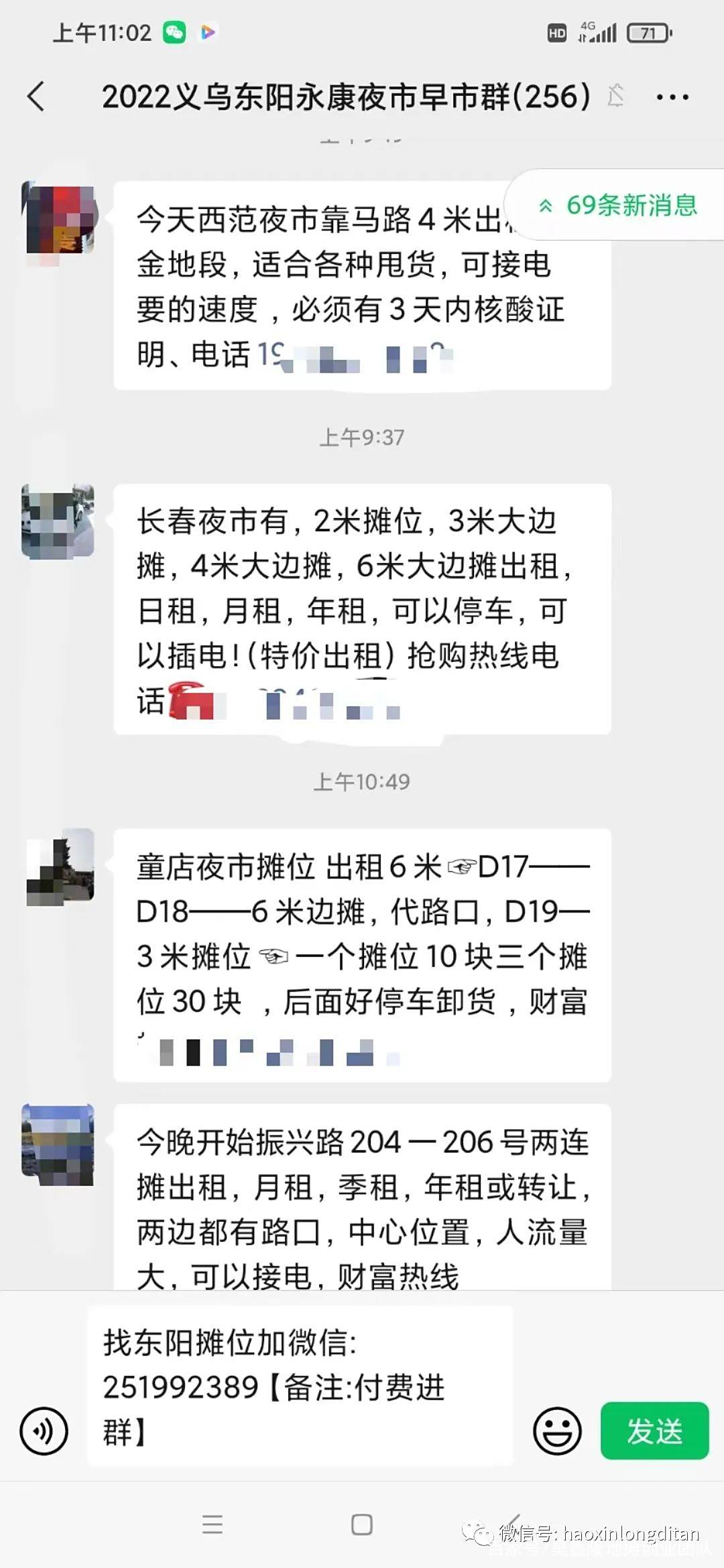Send the message with 发送
This screenshot has height=1568, width=724.
[654, 1431]
